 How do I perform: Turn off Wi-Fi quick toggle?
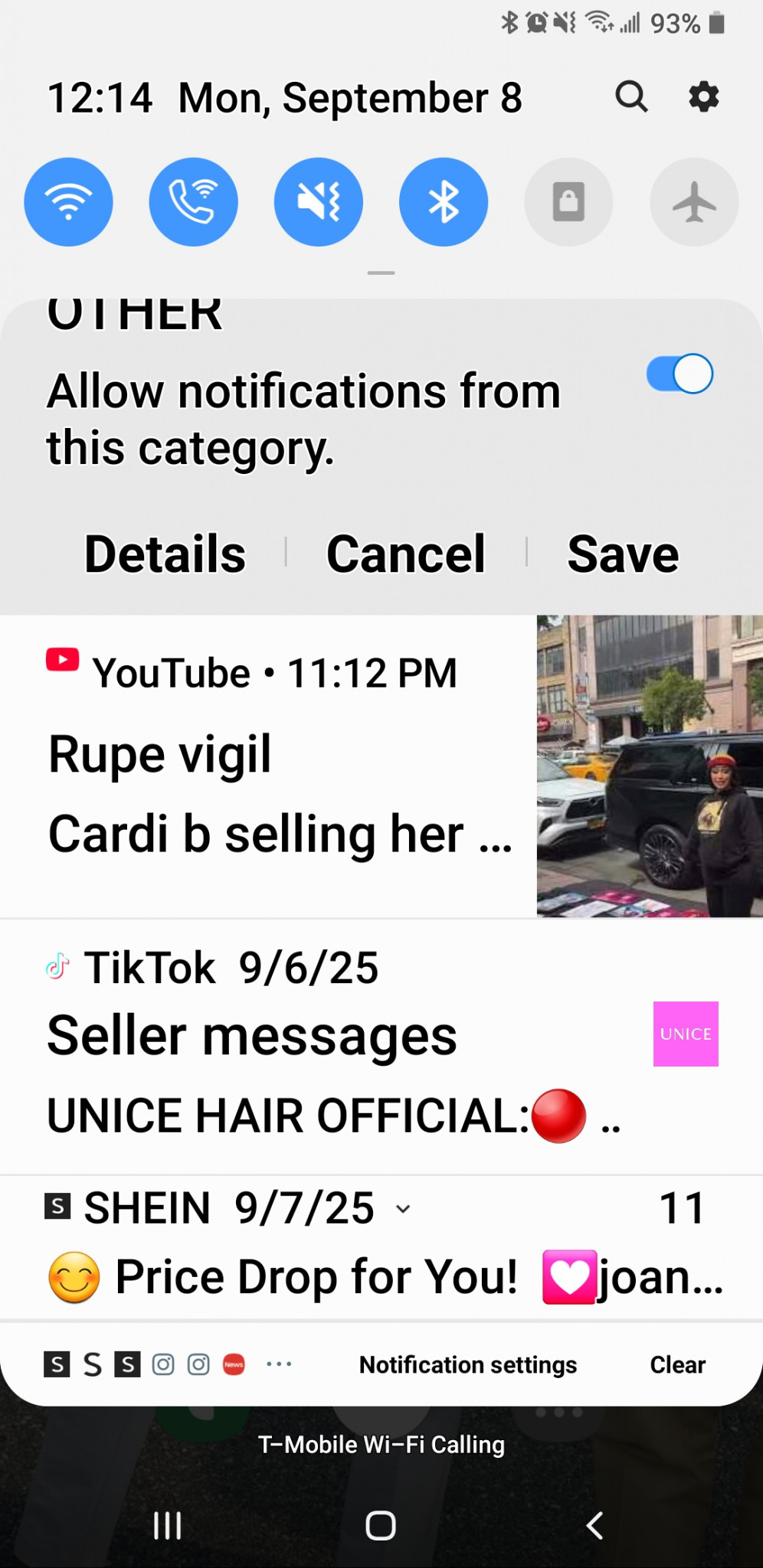[x=69, y=202]
